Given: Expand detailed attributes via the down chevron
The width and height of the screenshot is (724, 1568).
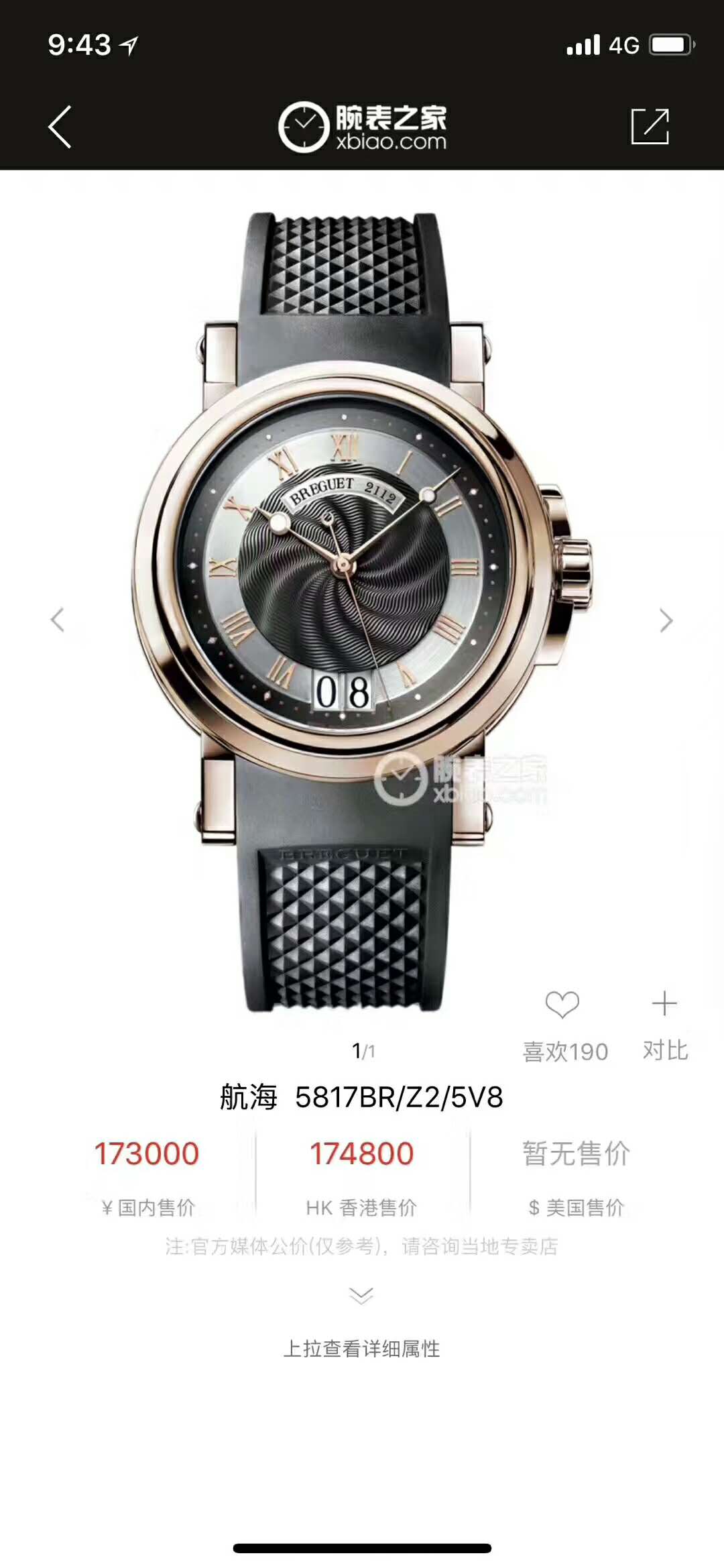Looking at the screenshot, I should tap(361, 1295).
